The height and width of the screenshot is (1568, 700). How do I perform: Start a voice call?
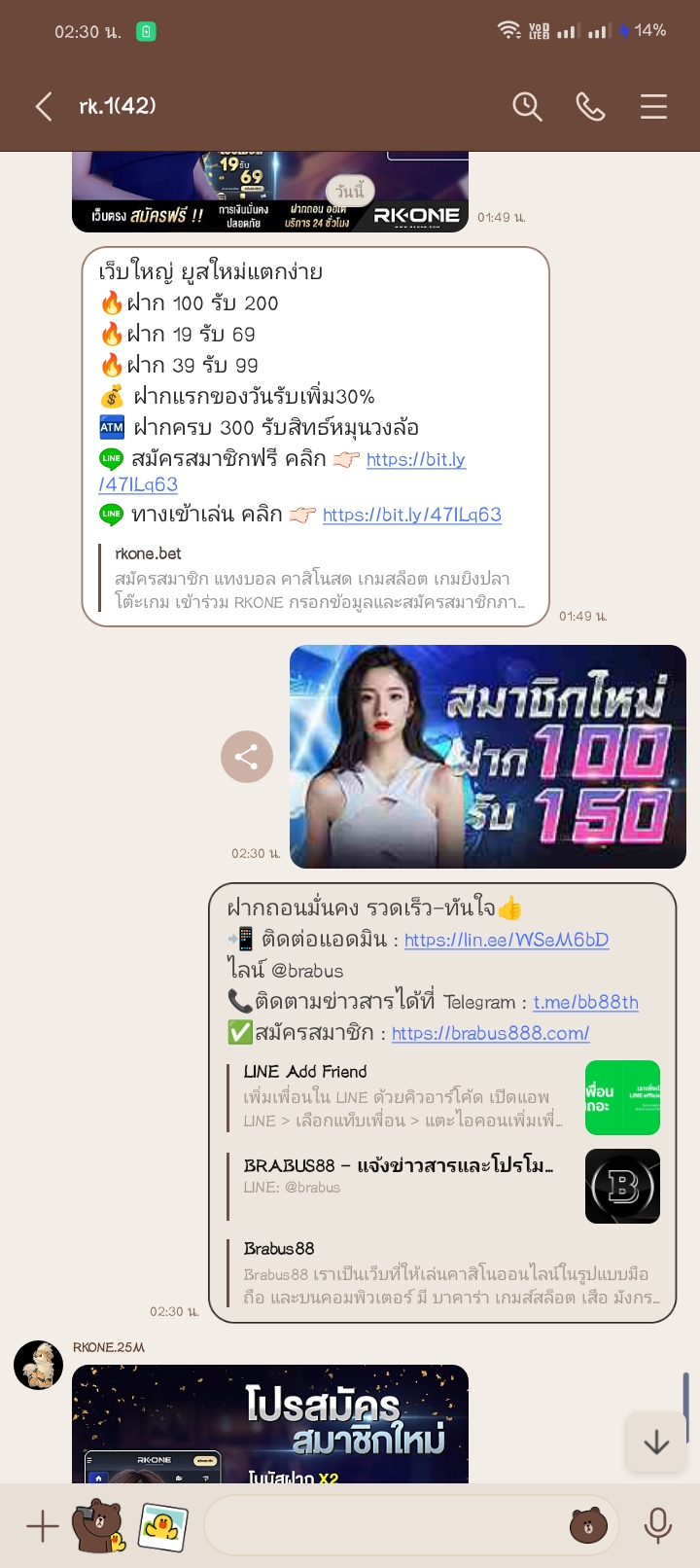tap(590, 106)
